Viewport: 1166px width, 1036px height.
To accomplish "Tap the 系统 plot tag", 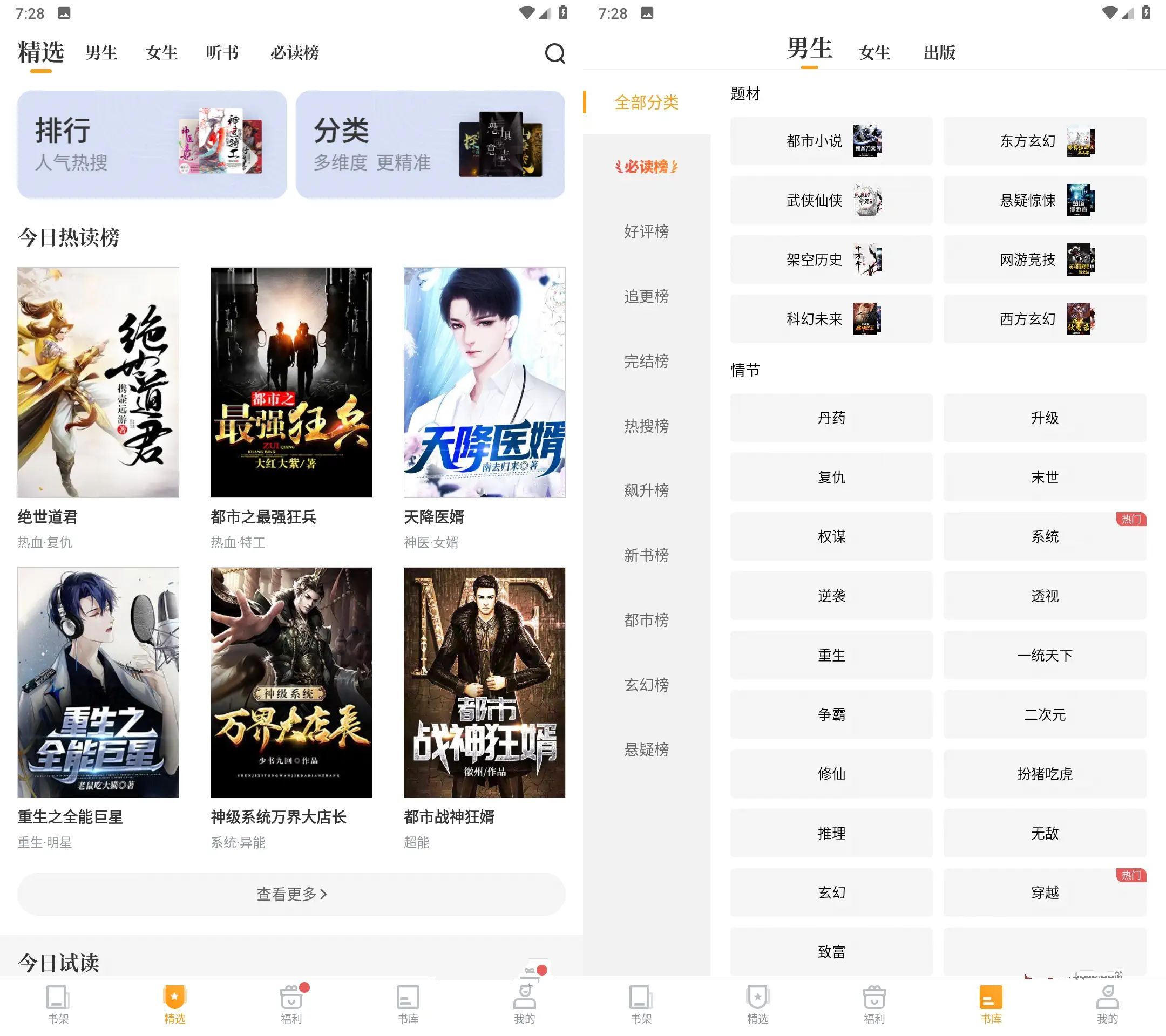I will 1045,536.
